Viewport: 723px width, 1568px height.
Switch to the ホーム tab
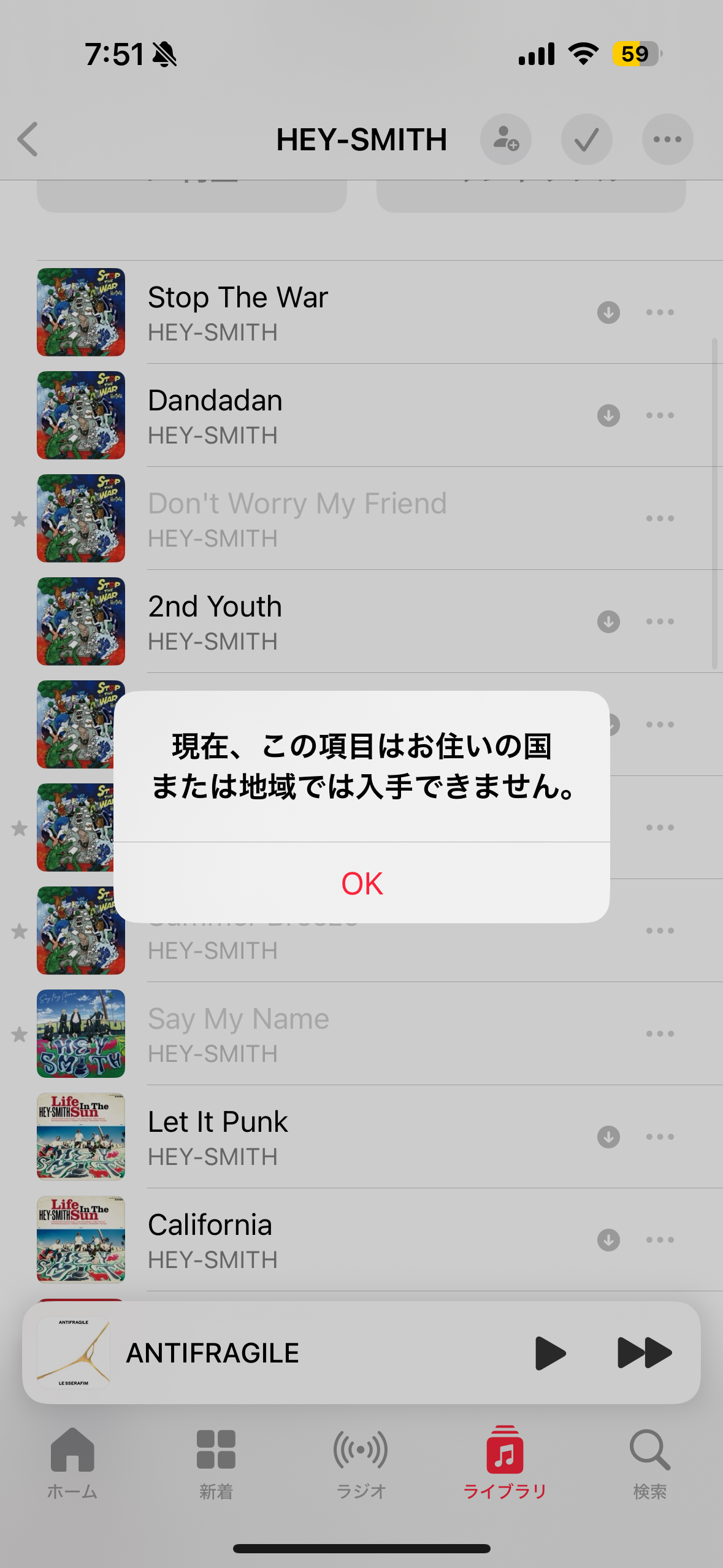point(72,1462)
